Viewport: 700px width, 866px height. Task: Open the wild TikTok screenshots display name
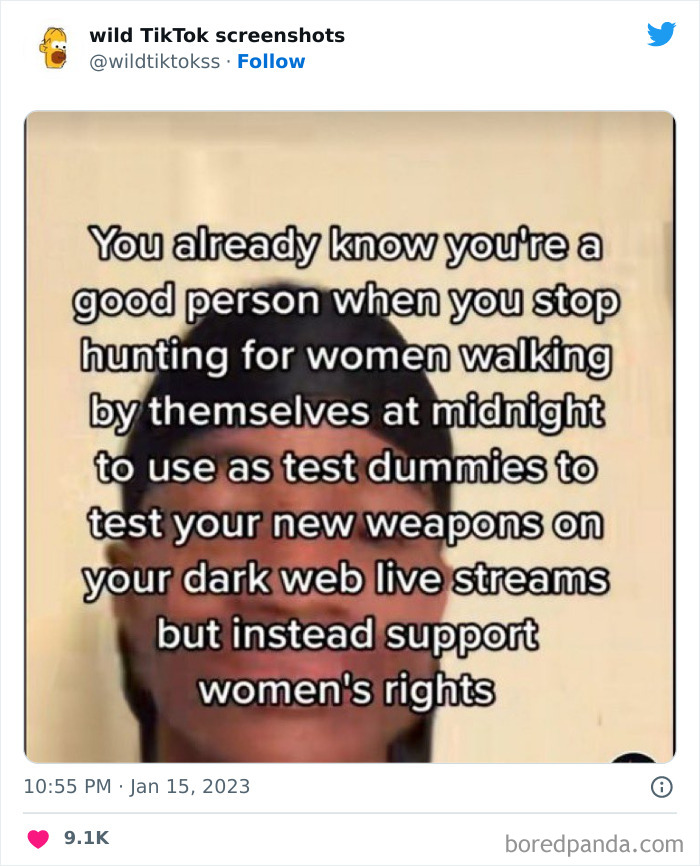pyautogui.click(x=217, y=35)
